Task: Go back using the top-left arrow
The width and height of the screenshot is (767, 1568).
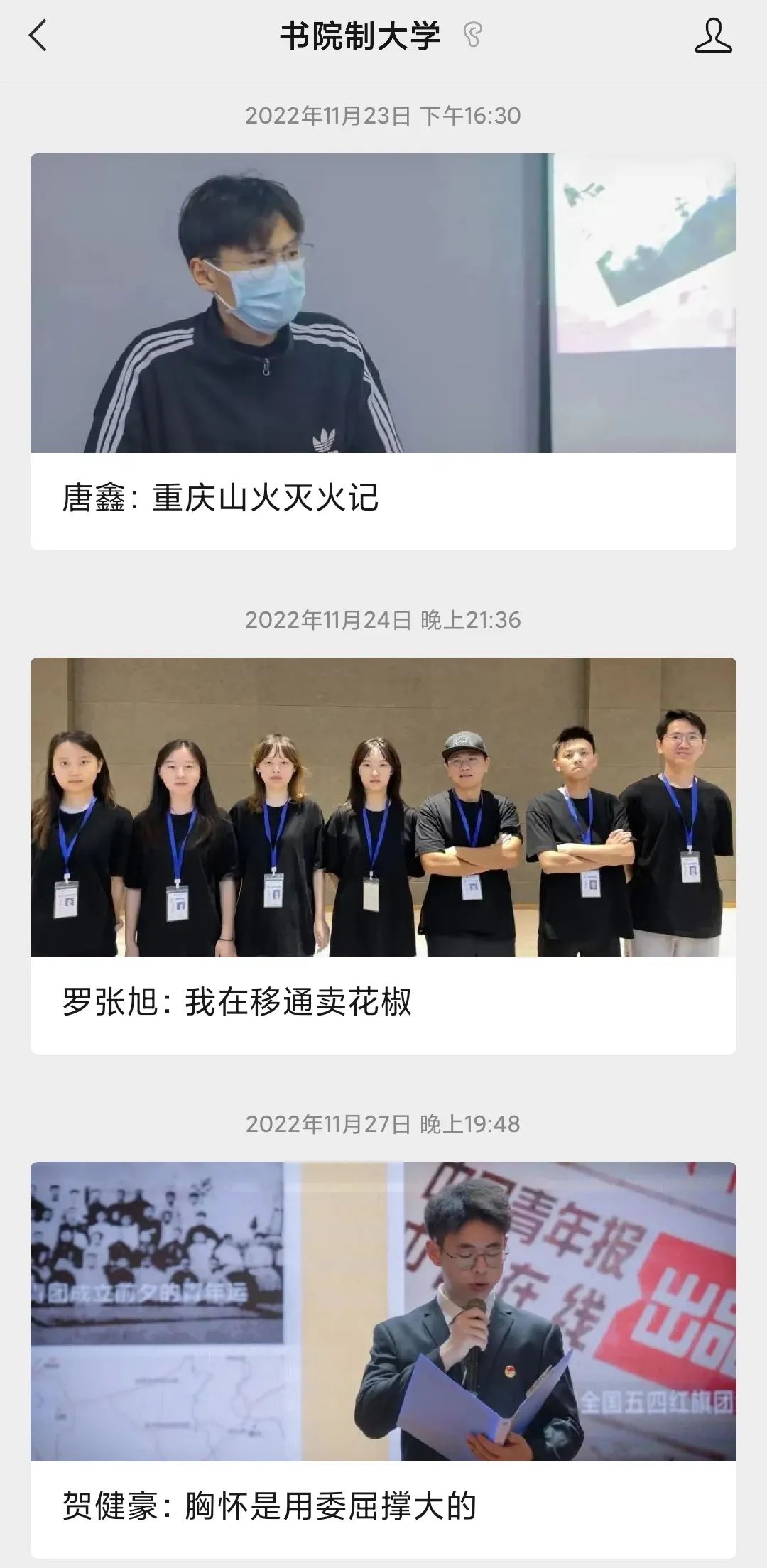Action: [38, 36]
